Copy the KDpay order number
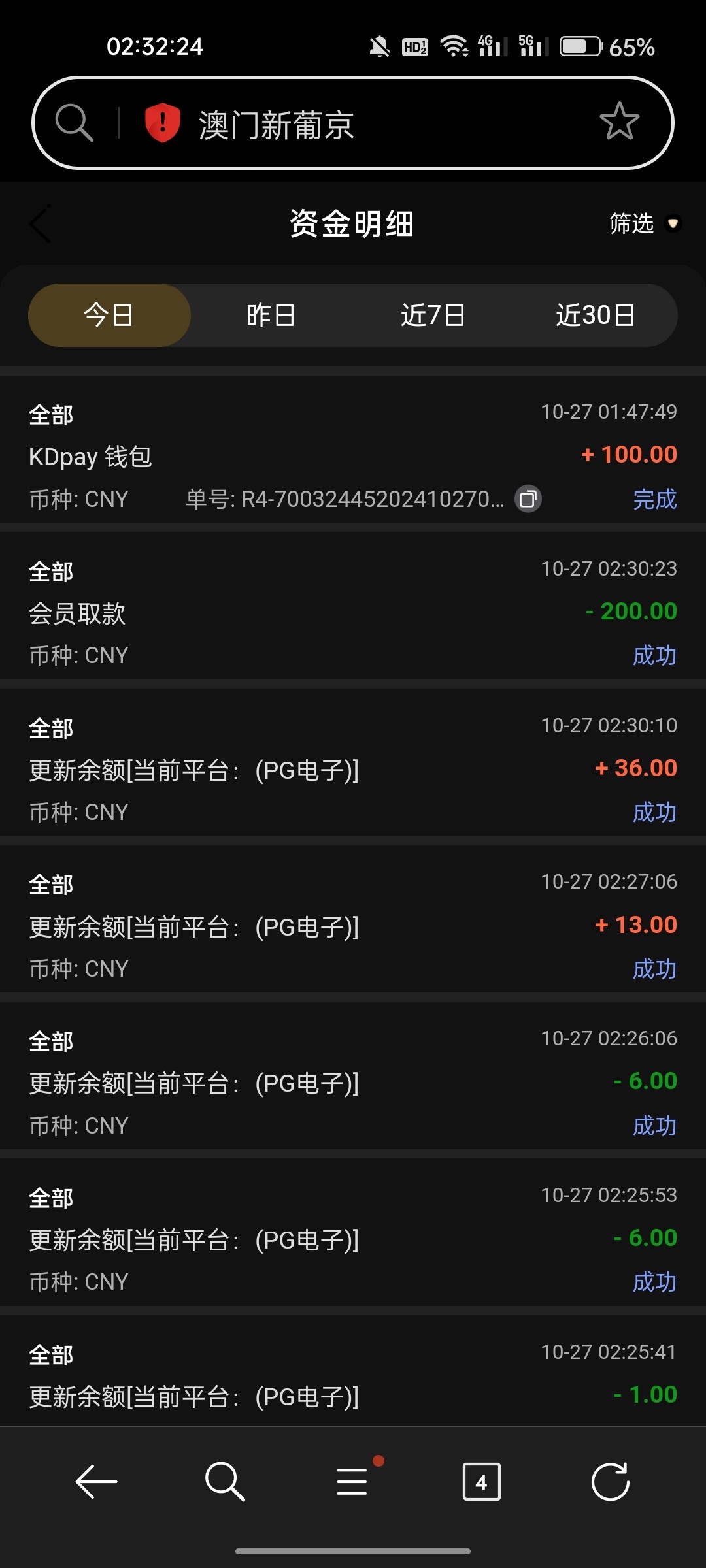Viewport: 706px width, 1568px height. pos(528,499)
